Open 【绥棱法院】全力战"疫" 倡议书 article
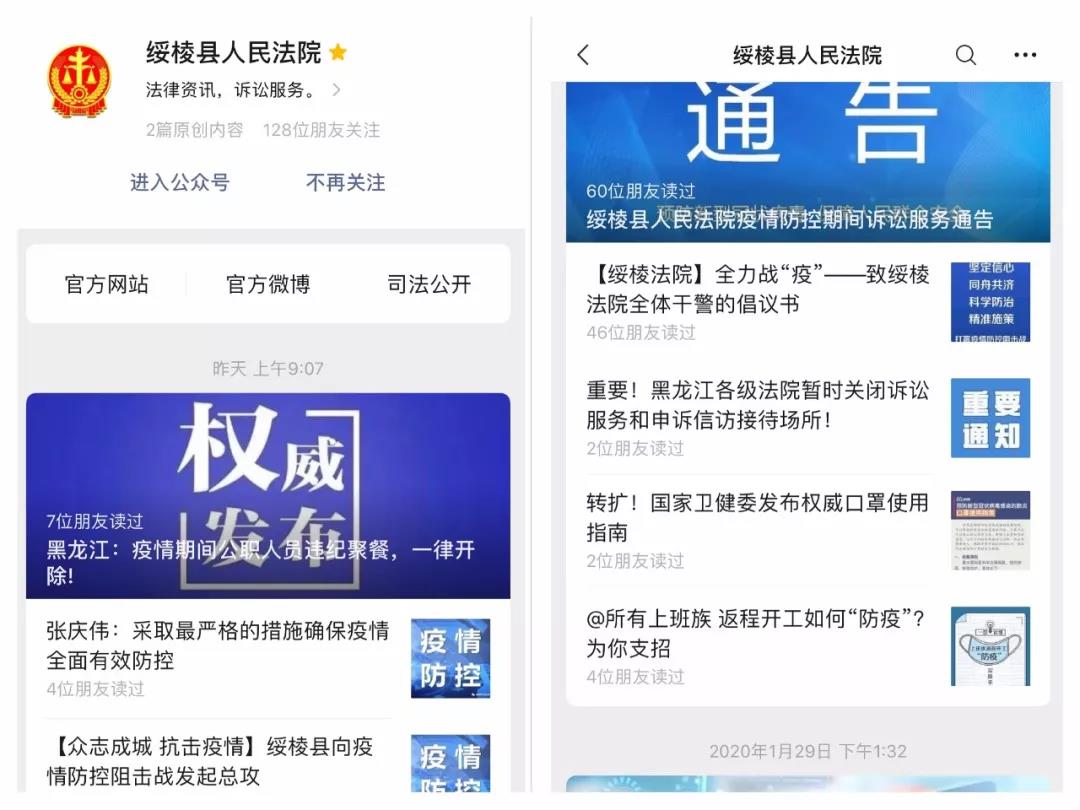 pos(758,301)
